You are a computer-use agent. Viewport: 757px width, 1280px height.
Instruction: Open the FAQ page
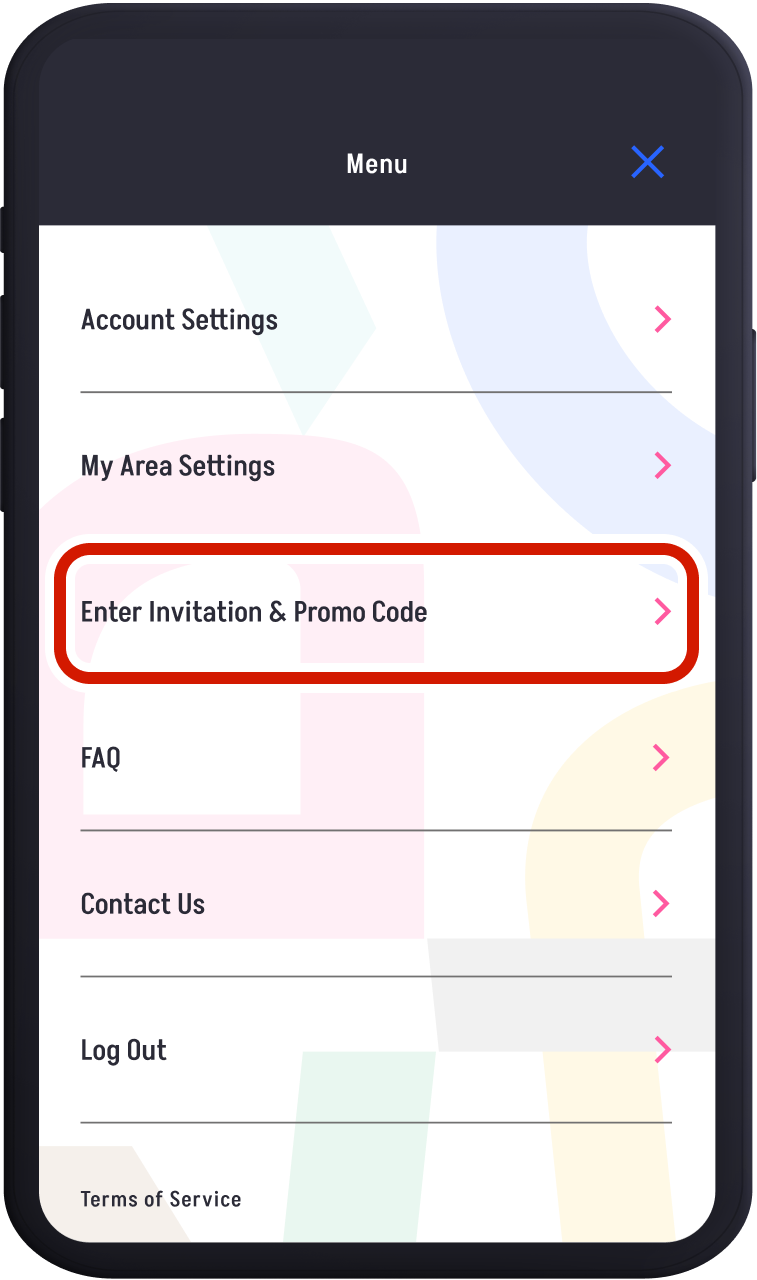pos(375,758)
